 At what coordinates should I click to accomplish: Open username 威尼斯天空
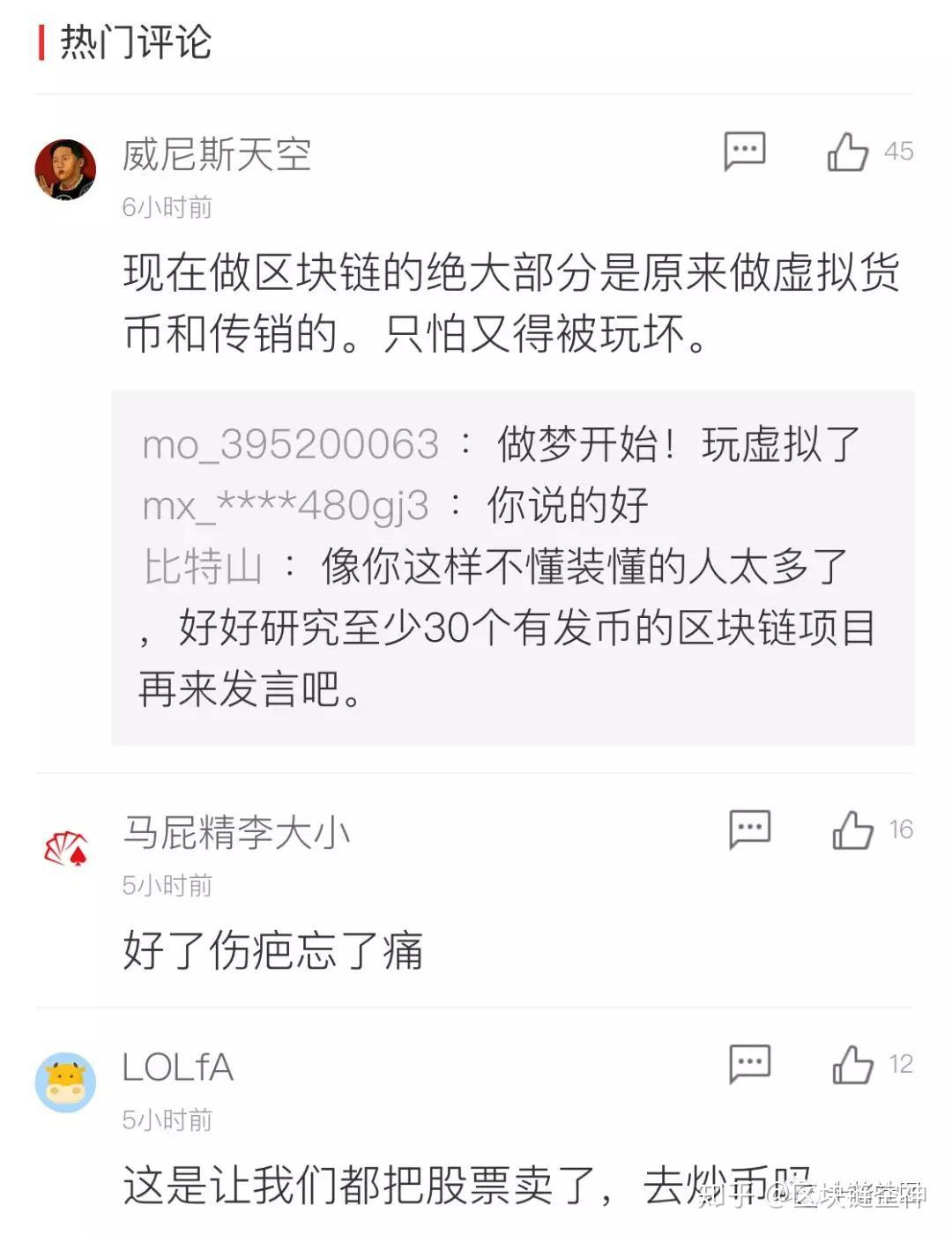pos(217,154)
